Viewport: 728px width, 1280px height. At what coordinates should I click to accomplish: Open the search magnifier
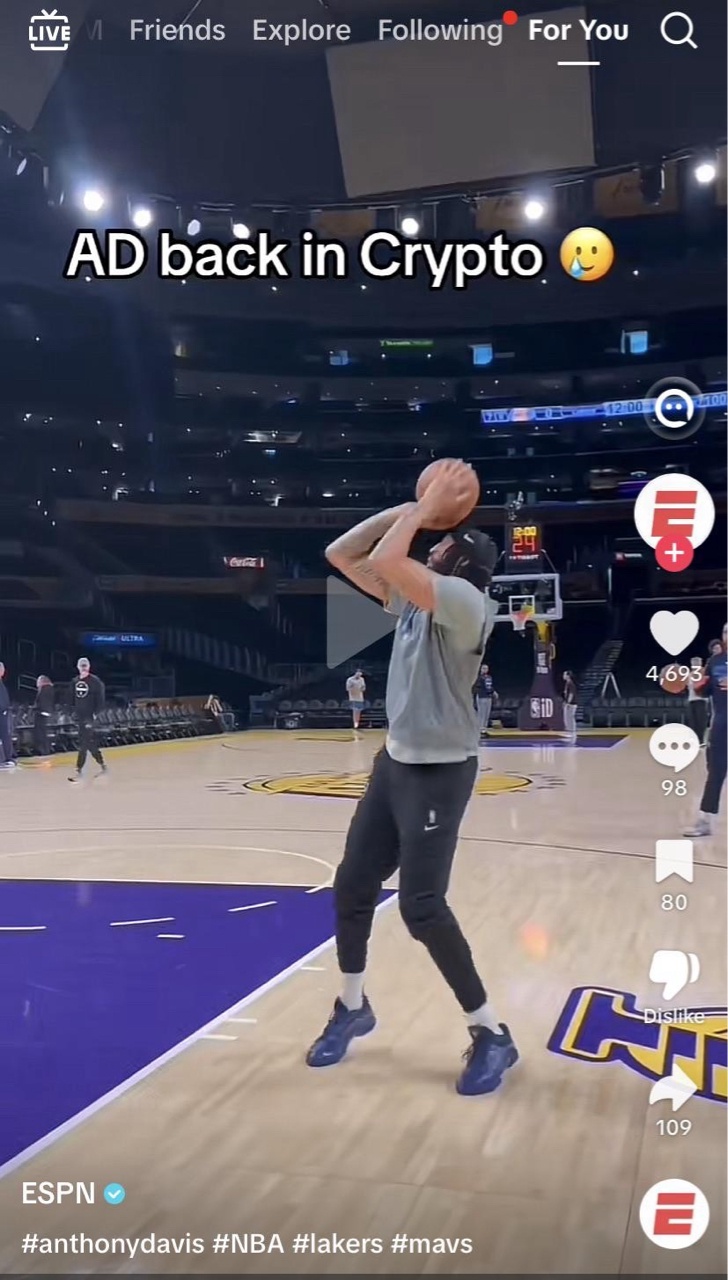coord(678,31)
